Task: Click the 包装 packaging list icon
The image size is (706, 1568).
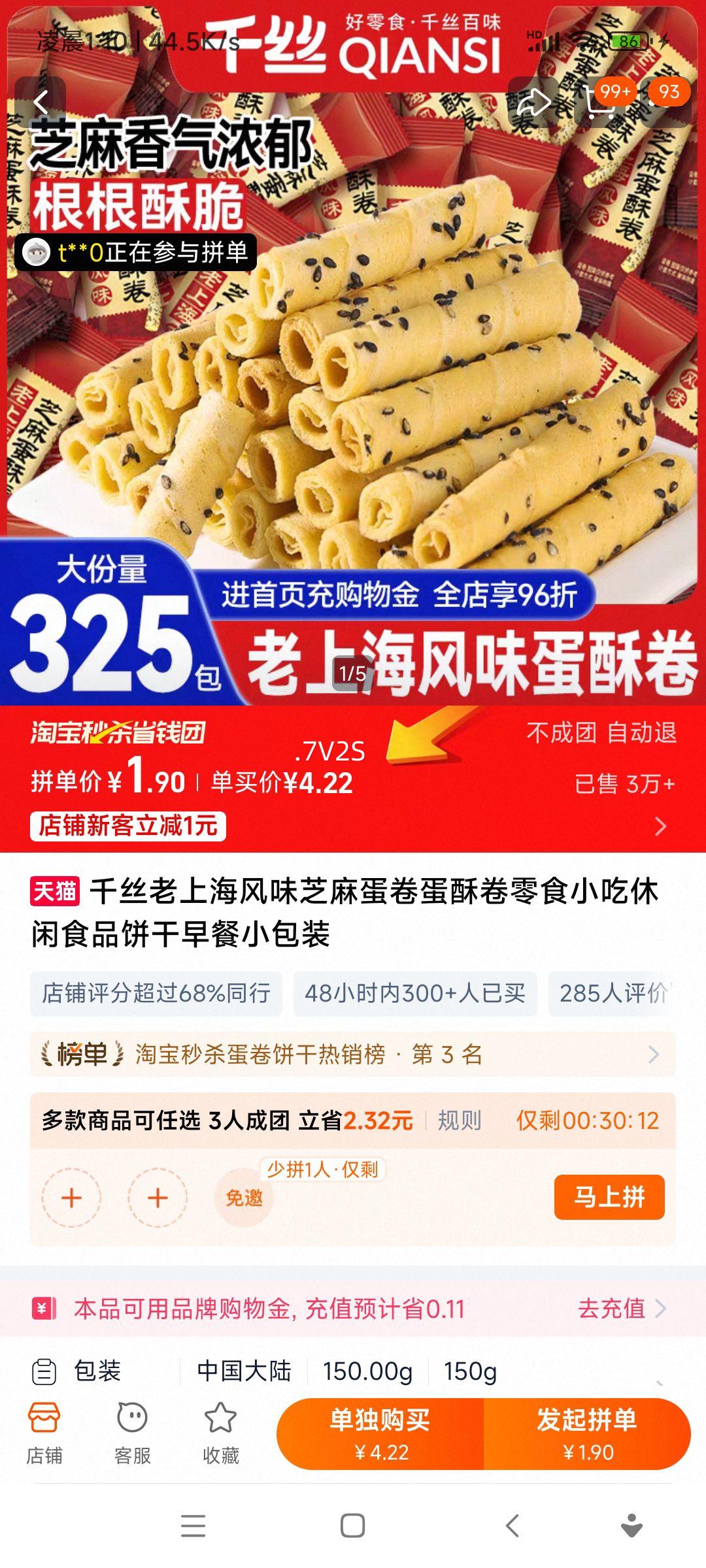Action: pos(46,1372)
